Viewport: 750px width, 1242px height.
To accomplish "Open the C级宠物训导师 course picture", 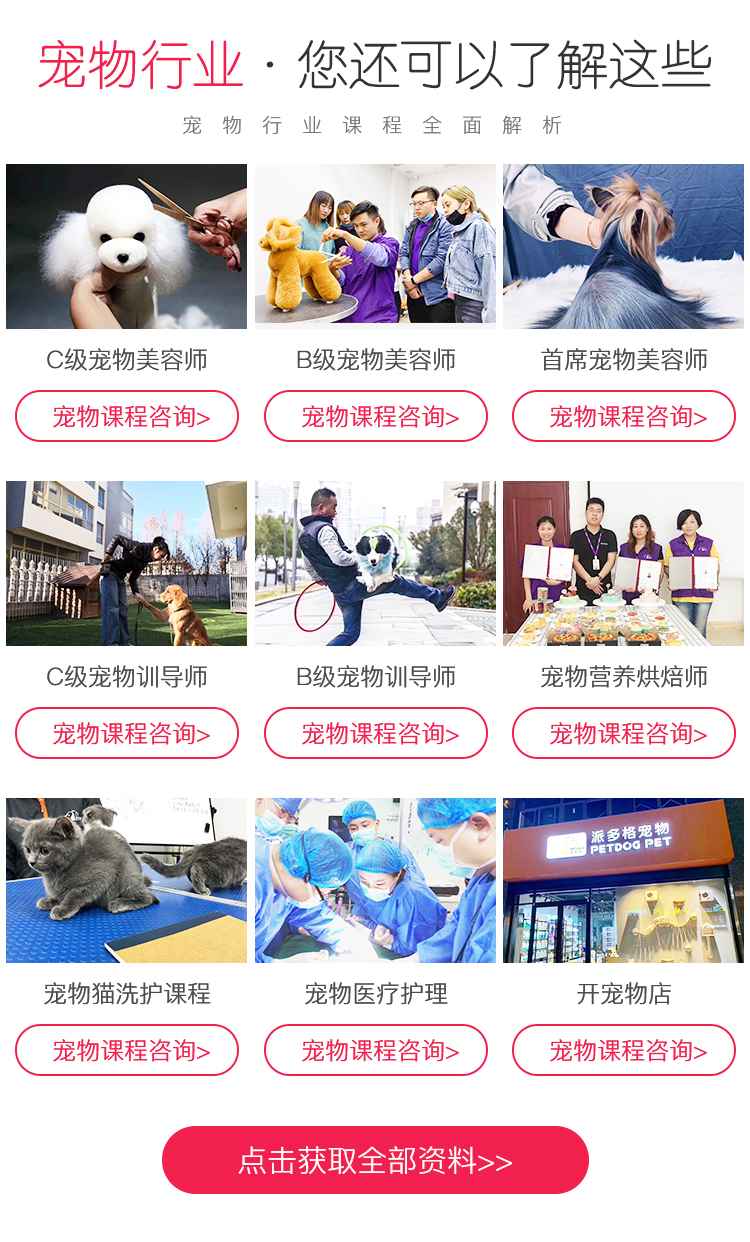I will 127,564.
